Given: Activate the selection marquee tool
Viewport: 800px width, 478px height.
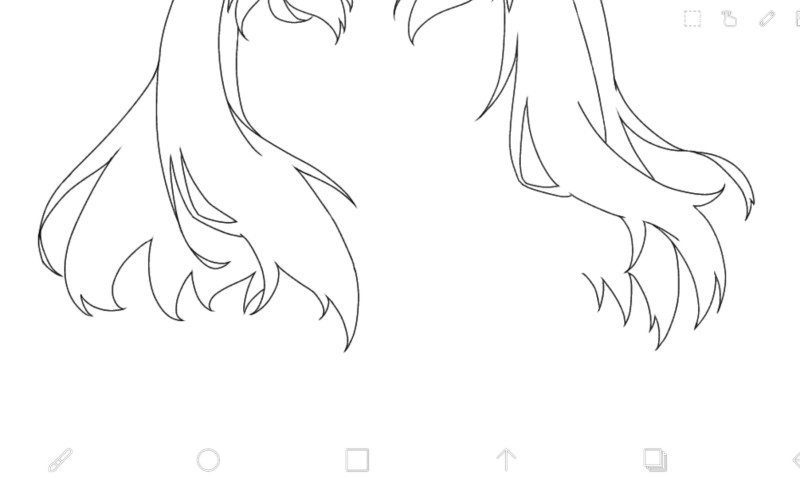Looking at the screenshot, I should (692, 18).
